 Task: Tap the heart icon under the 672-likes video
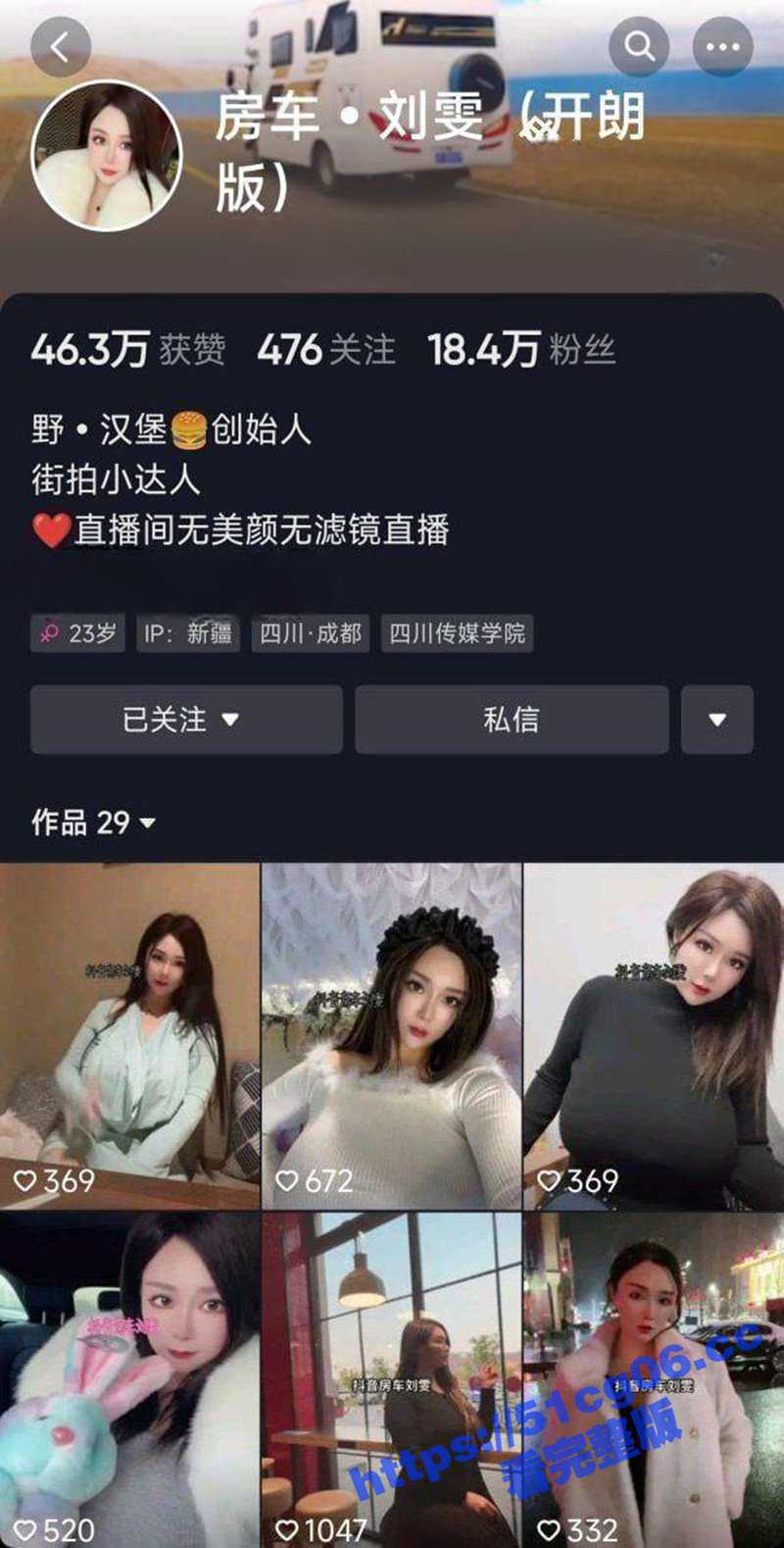click(x=290, y=1182)
